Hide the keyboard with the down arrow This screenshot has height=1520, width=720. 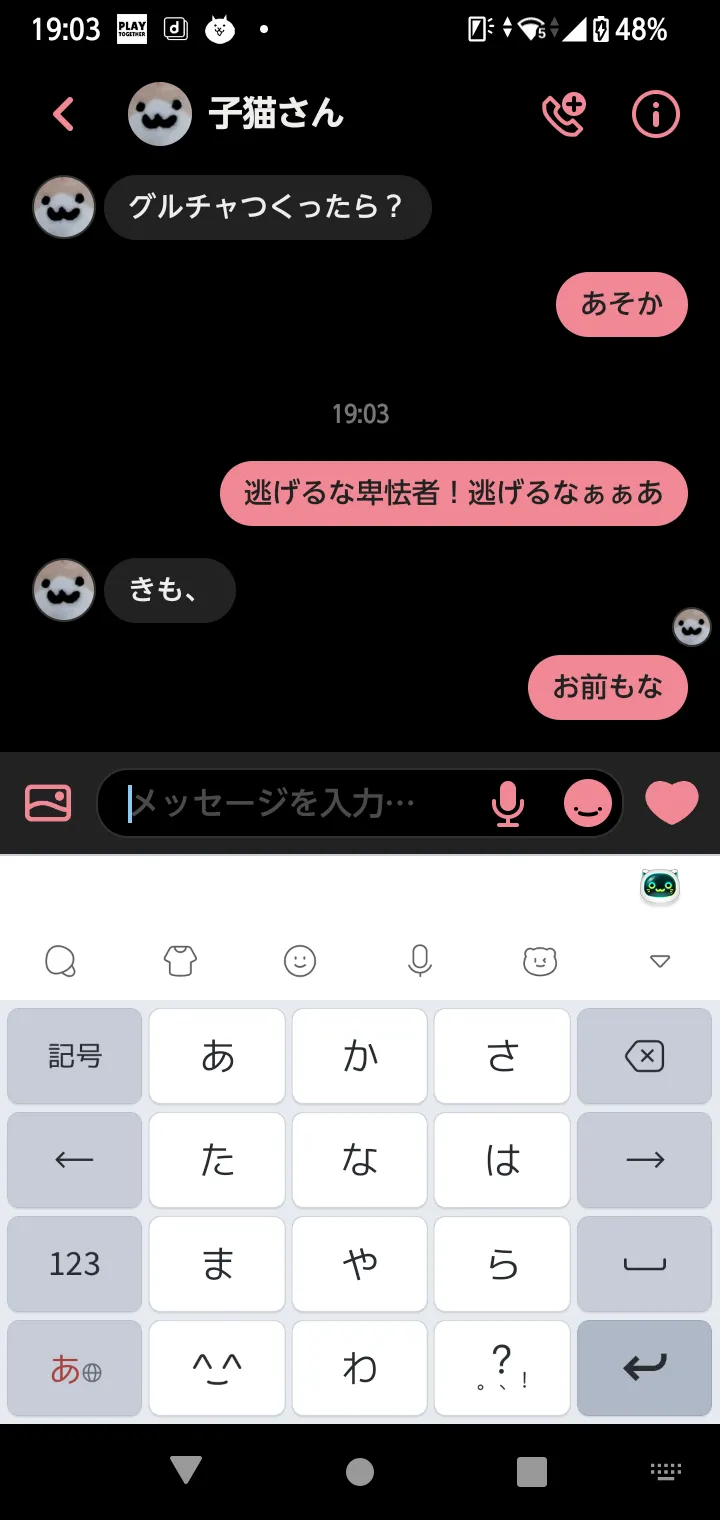pyautogui.click(x=659, y=961)
